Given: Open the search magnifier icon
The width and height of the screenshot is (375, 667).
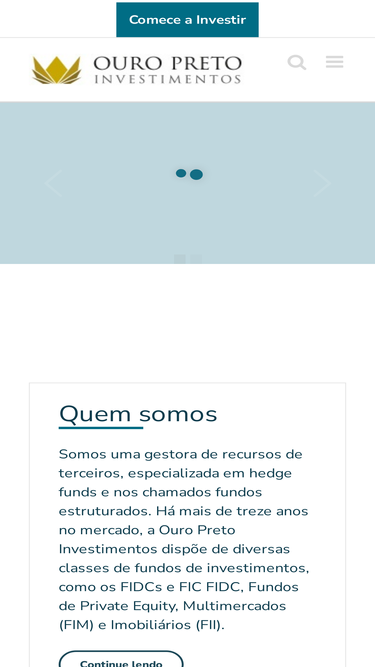Looking at the screenshot, I should coord(296,63).
